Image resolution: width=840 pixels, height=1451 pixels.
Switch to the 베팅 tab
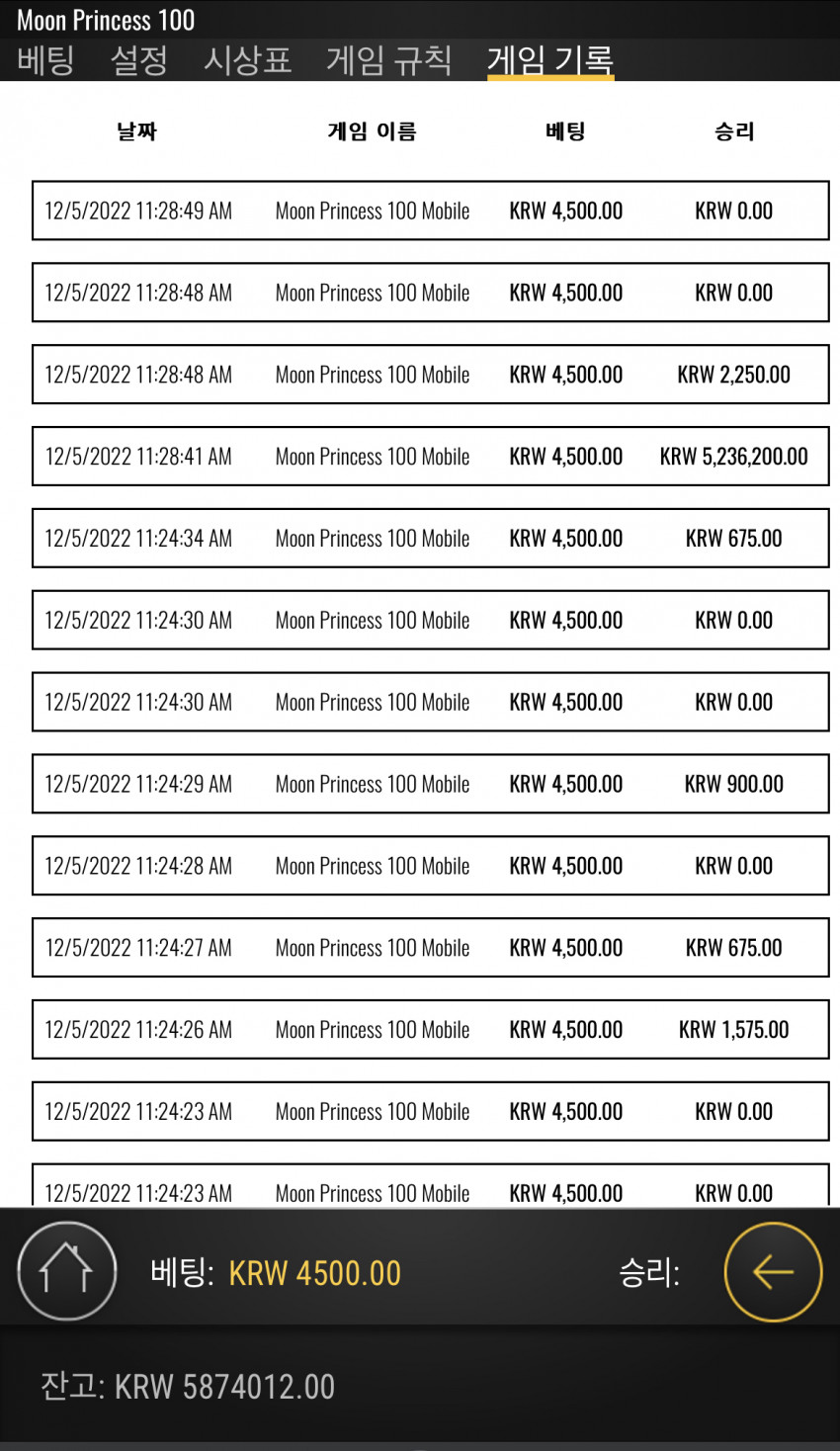45,60
